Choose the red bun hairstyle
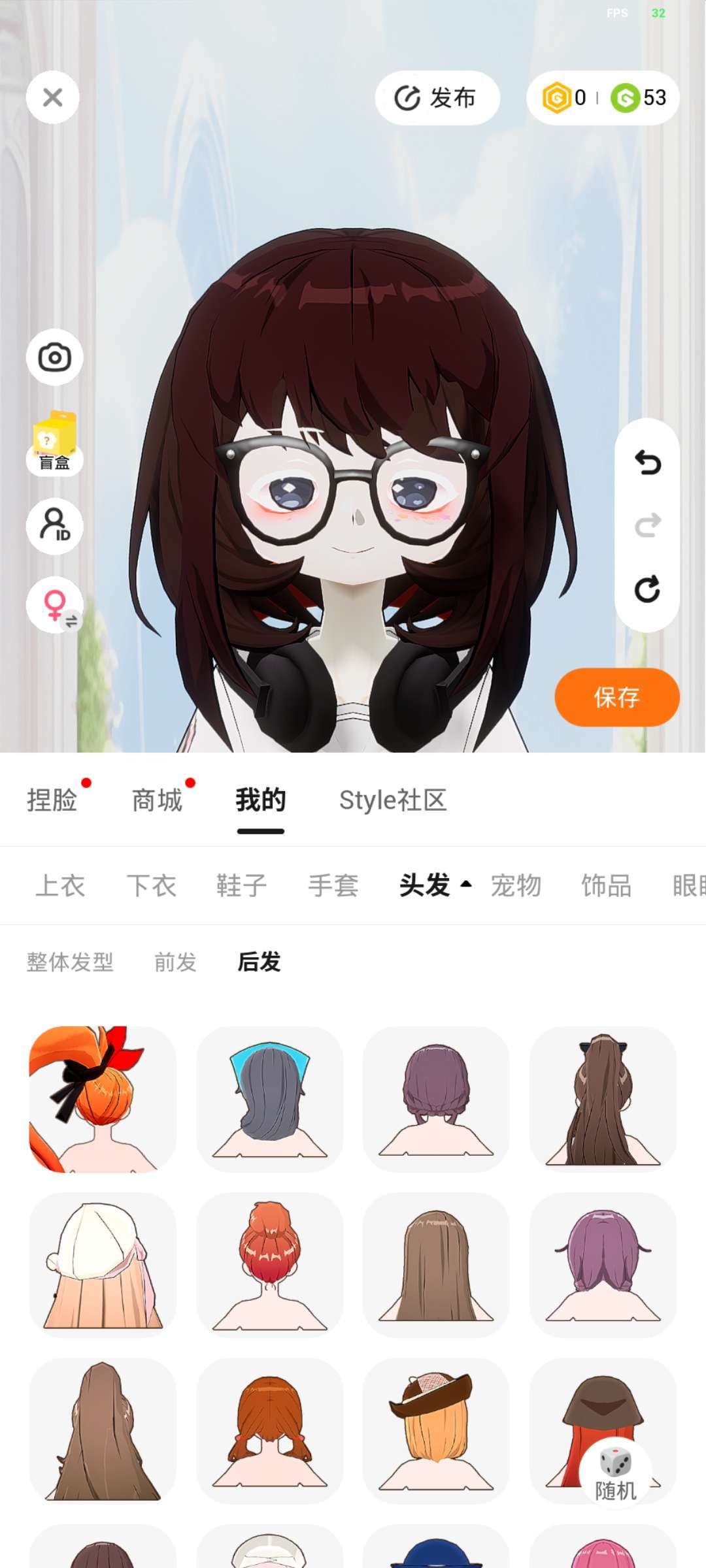 (269, 1265)
